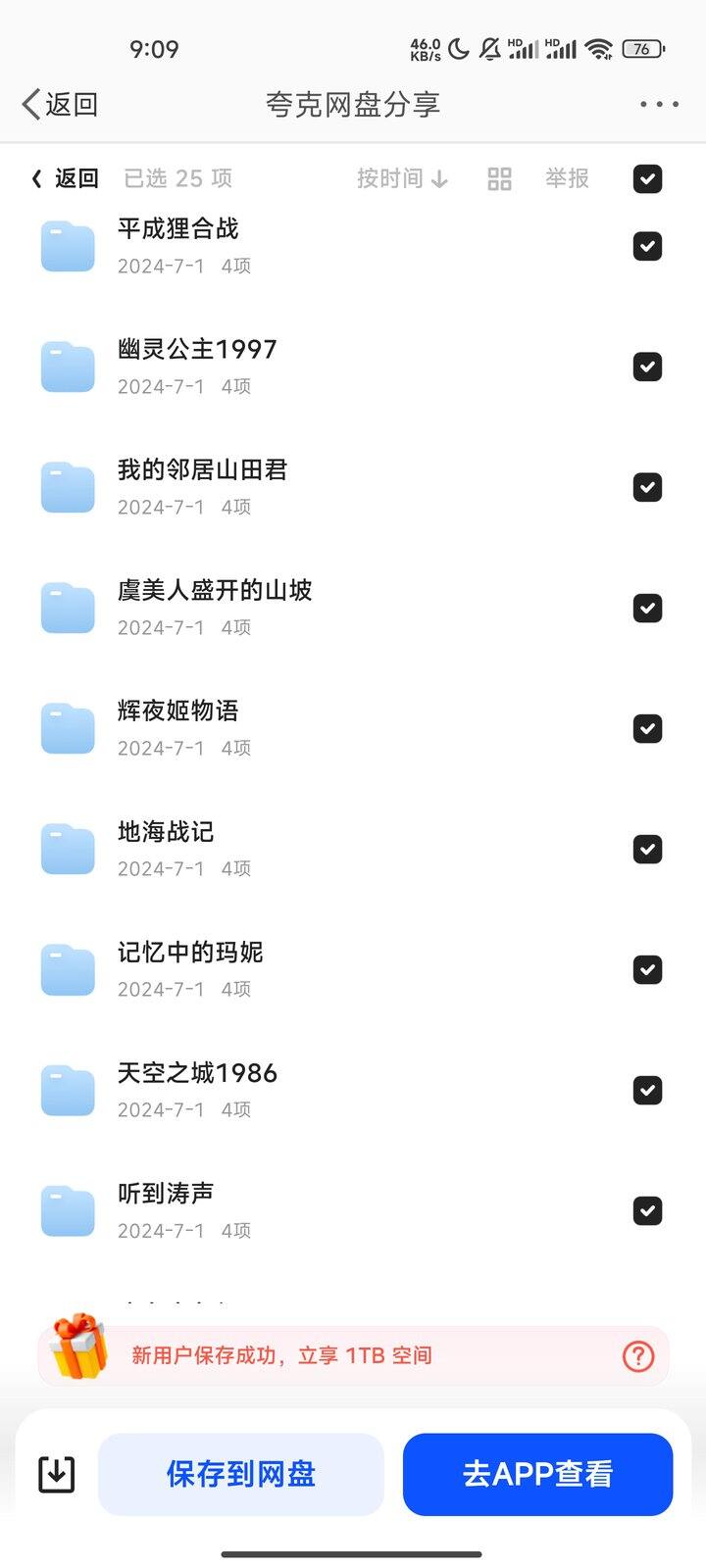The height and width of the screenshot is (1568, 706).
Task: Deselect the 辉夜姬物语 folder
Action: pyautogui.click(x=647, y=728)
